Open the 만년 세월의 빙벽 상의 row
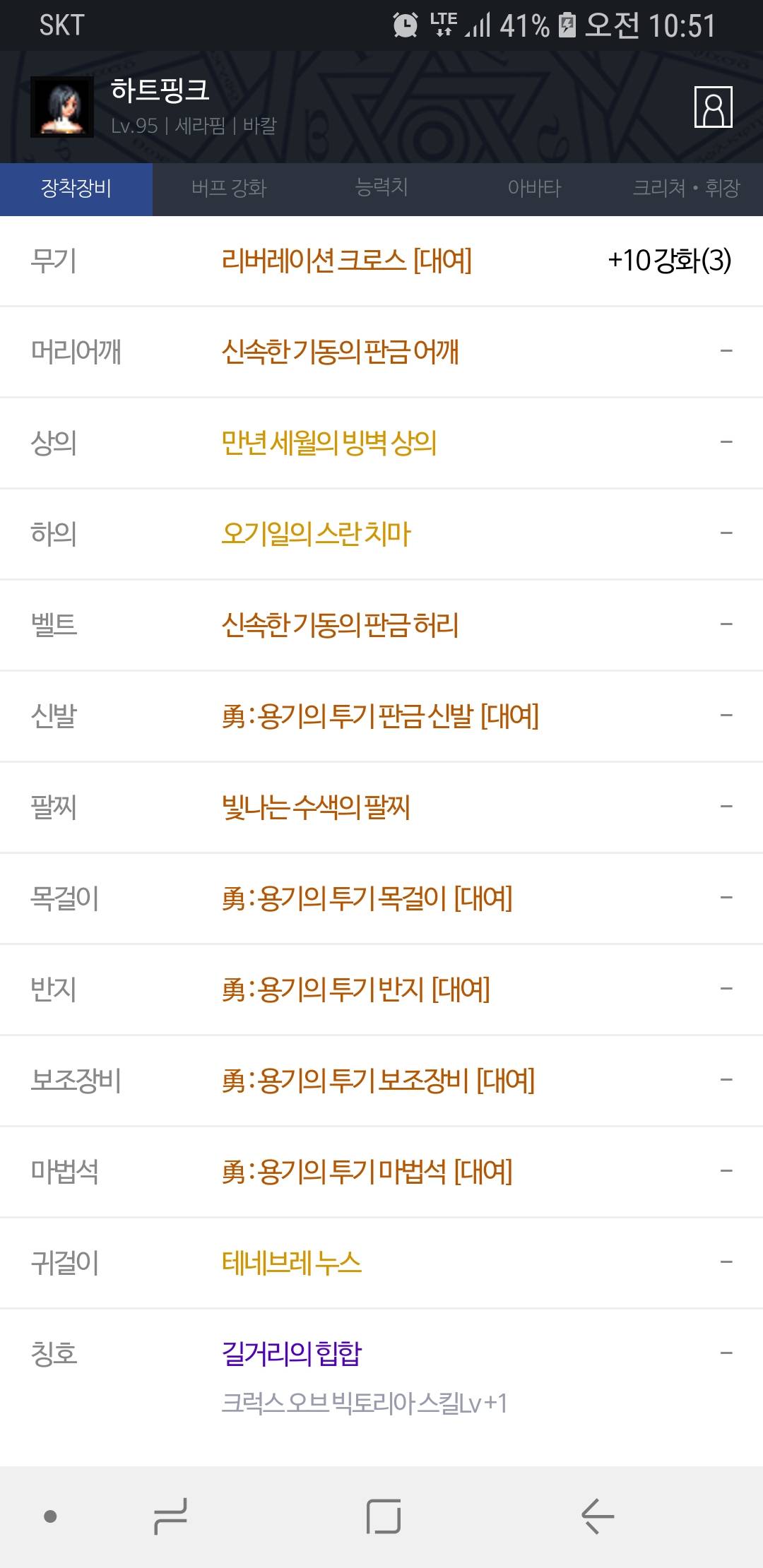Screen dimensions: 763x1568 [381, 443]
